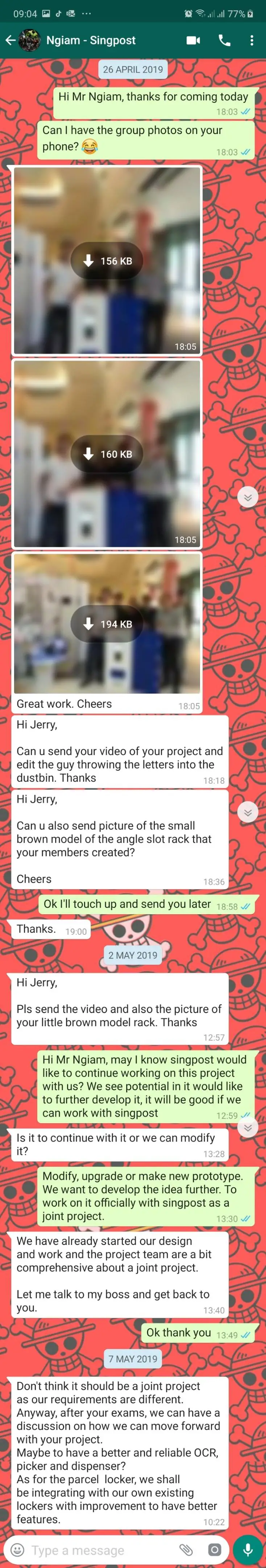Open Ngiam - Singpost contact info
Image resolution: width=266 pixels, height=1568 pixels.
pyautogui.click(x=91, y=40)
